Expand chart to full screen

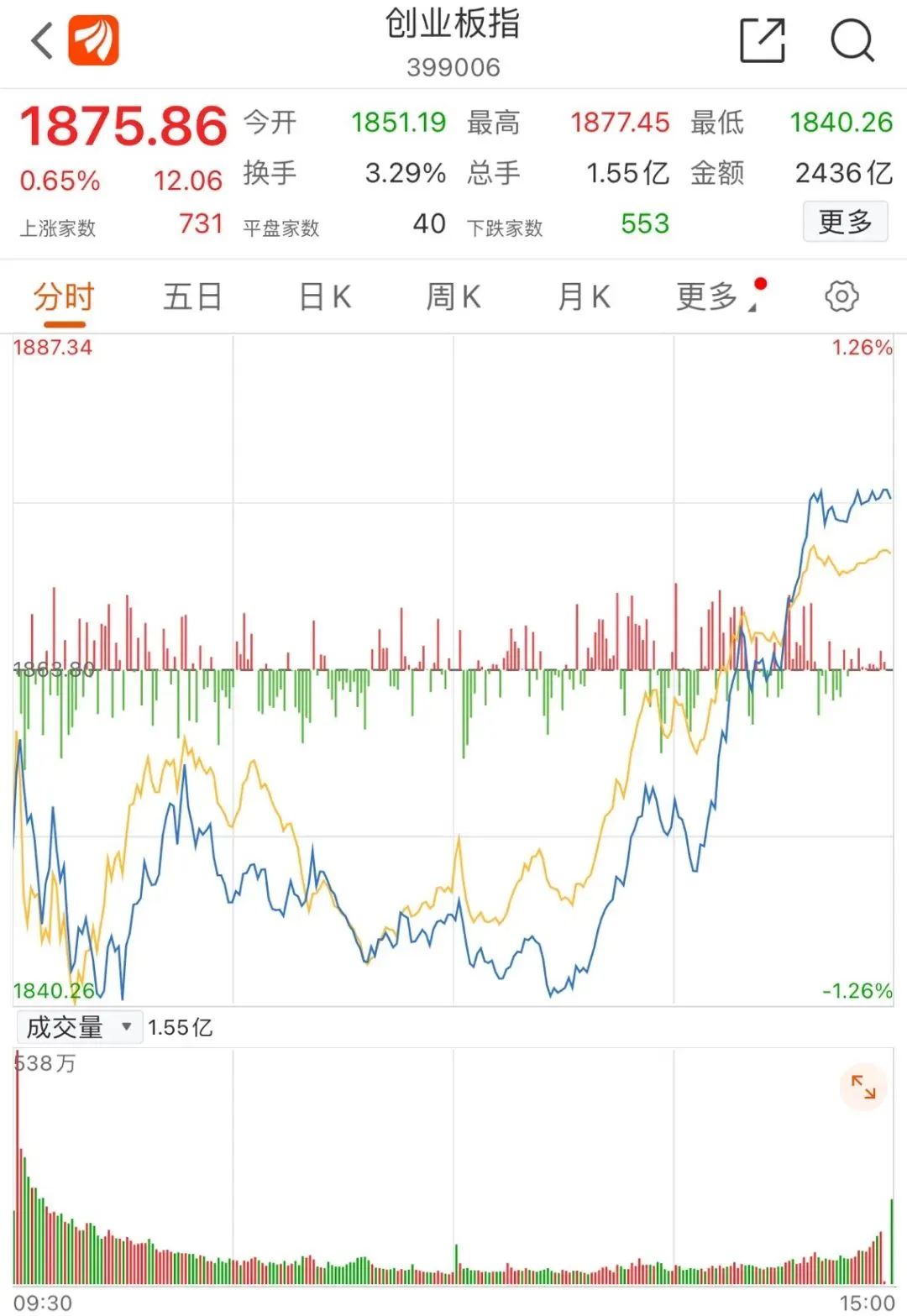(863, 1087)
